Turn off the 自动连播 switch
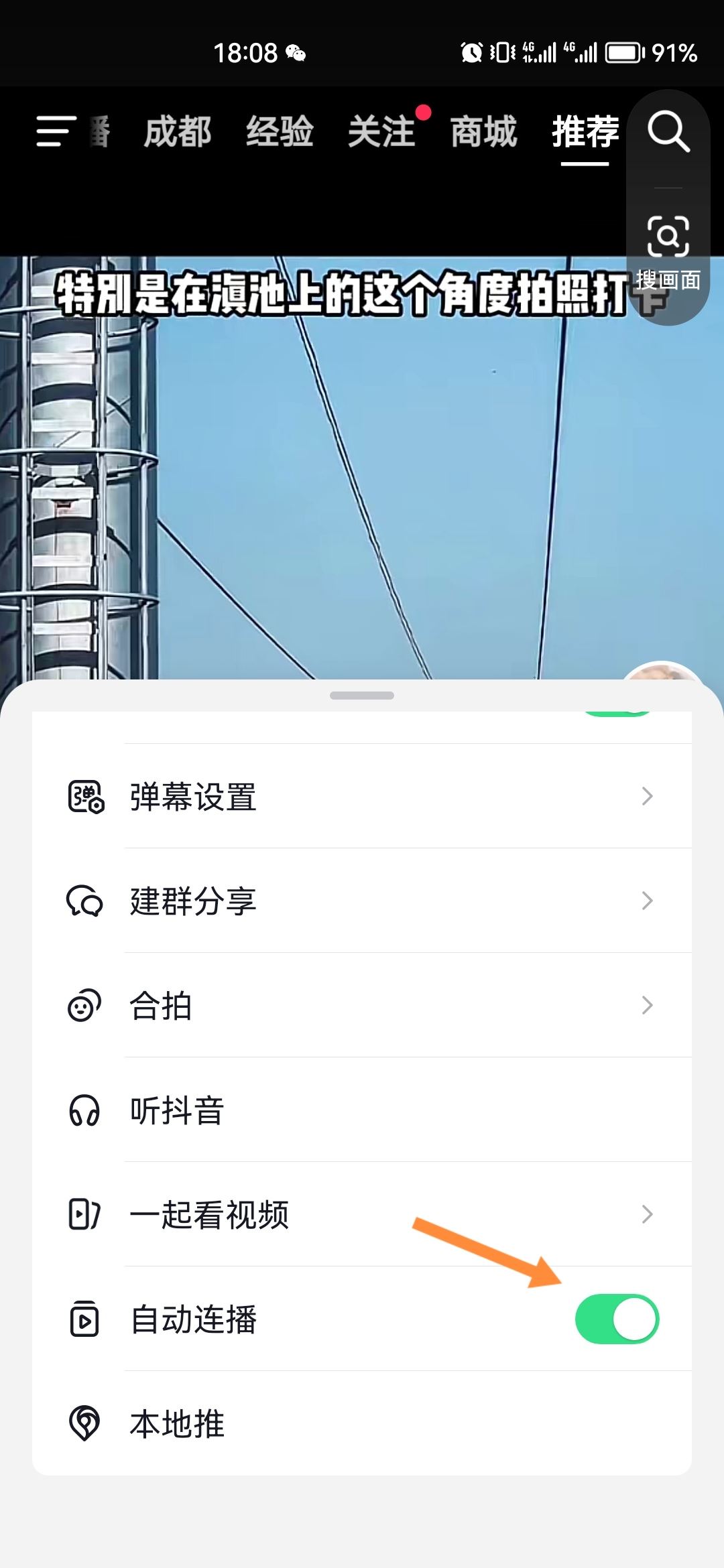Viewport: 724px width, 1568px height. pos(617,1319)
